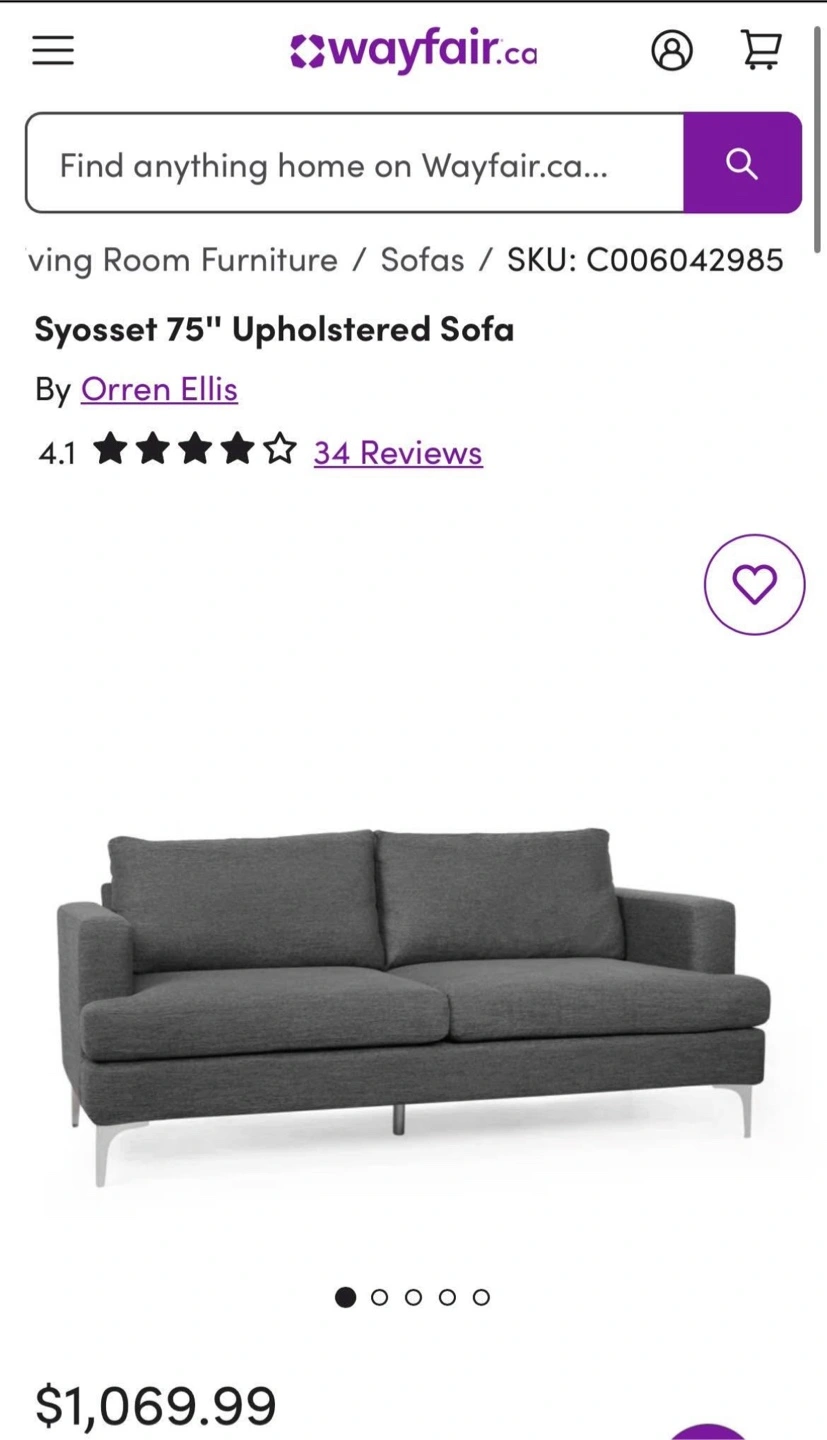Open the Living Room Furniture breadcrumb

(182, 260)
